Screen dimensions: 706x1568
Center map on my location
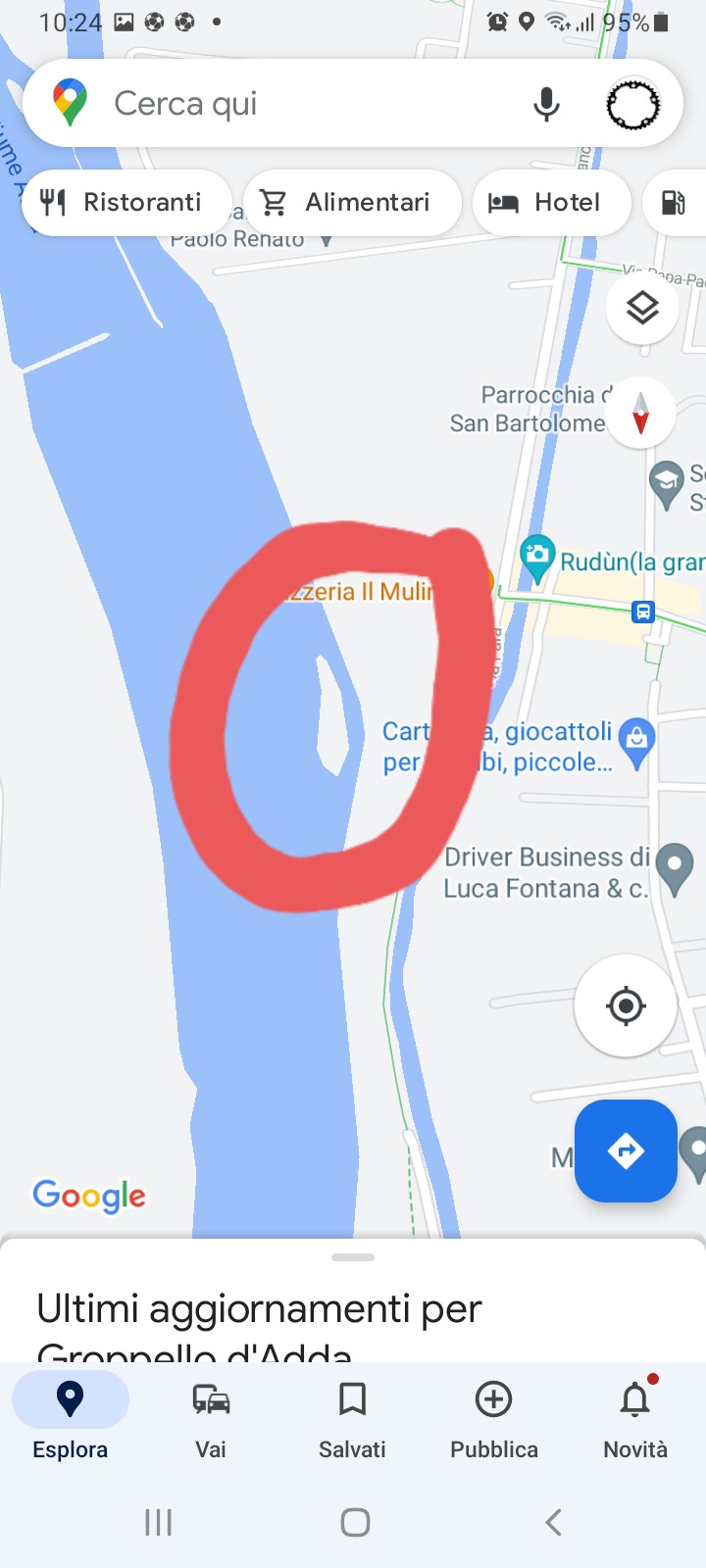626,1005
